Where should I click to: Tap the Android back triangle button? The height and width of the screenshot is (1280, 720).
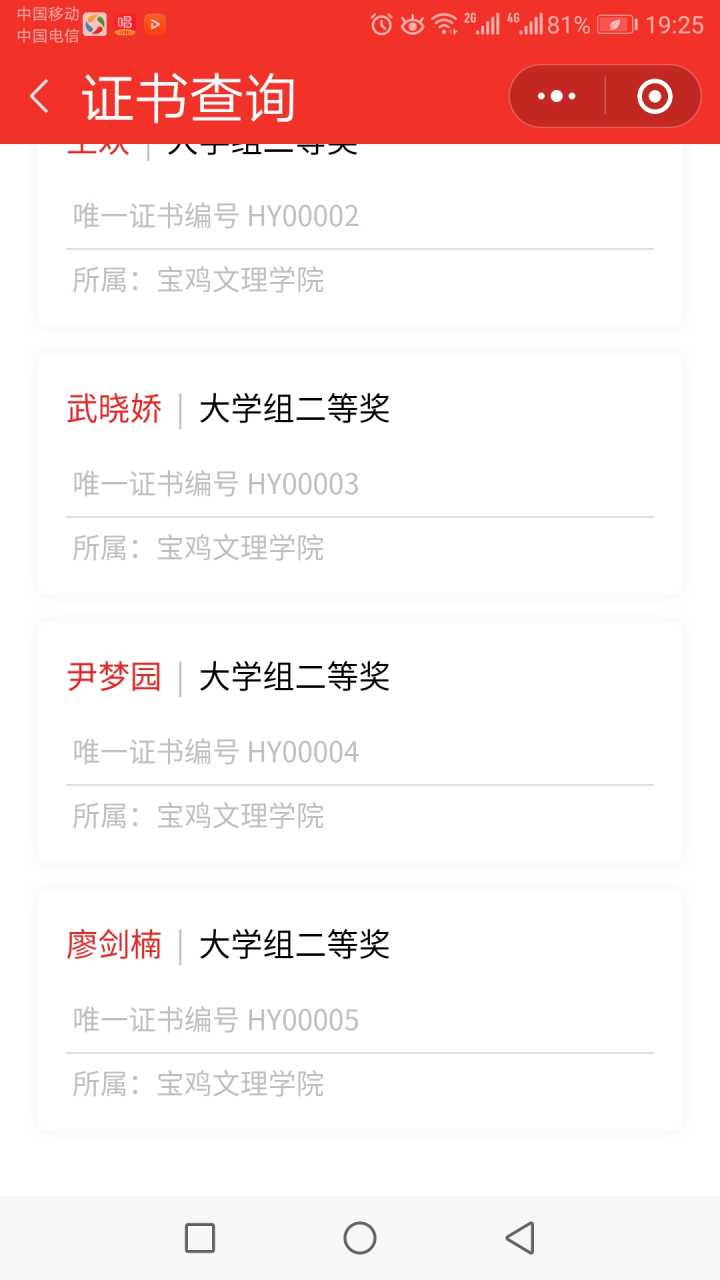point(519,1237)
